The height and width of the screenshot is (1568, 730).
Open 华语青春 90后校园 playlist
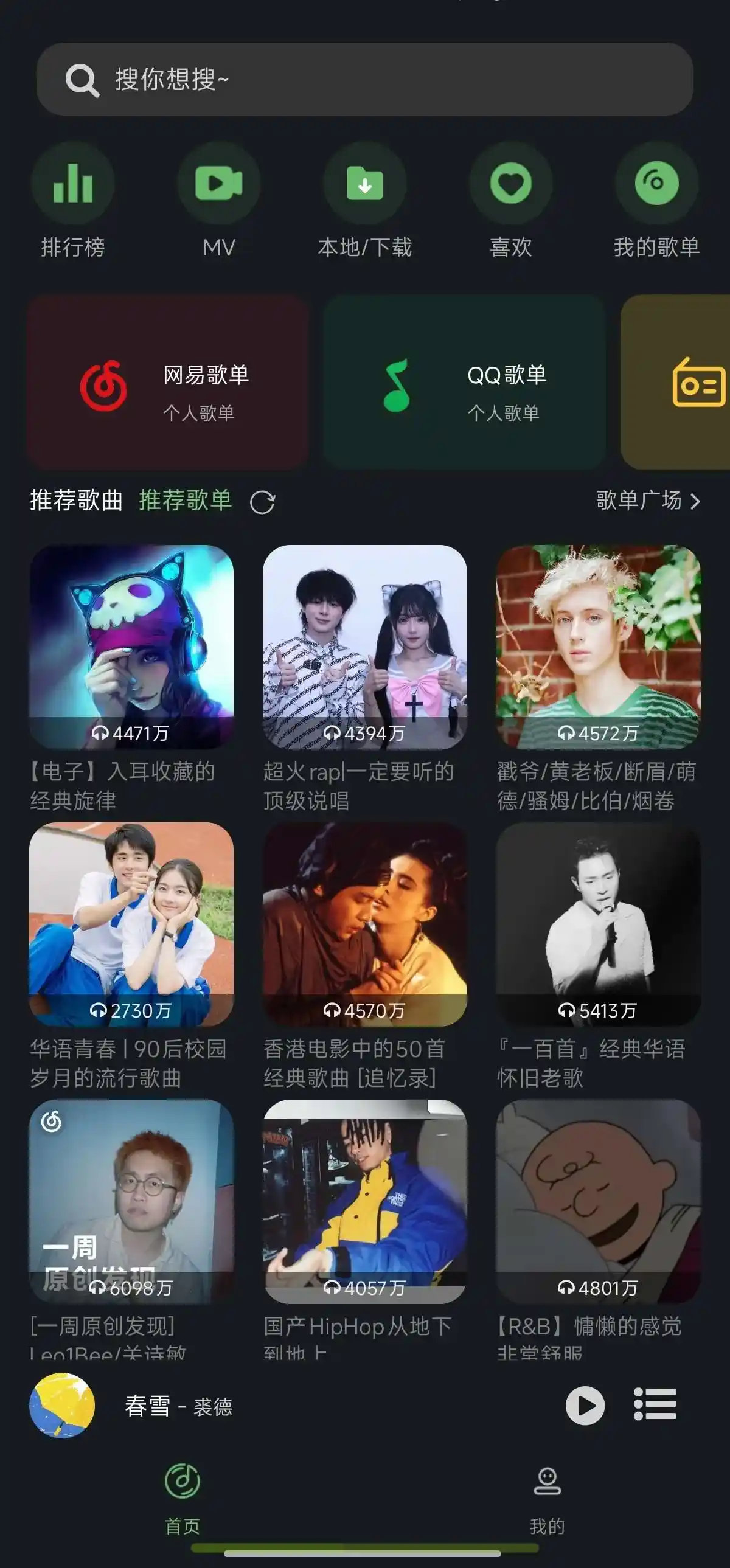131,924
